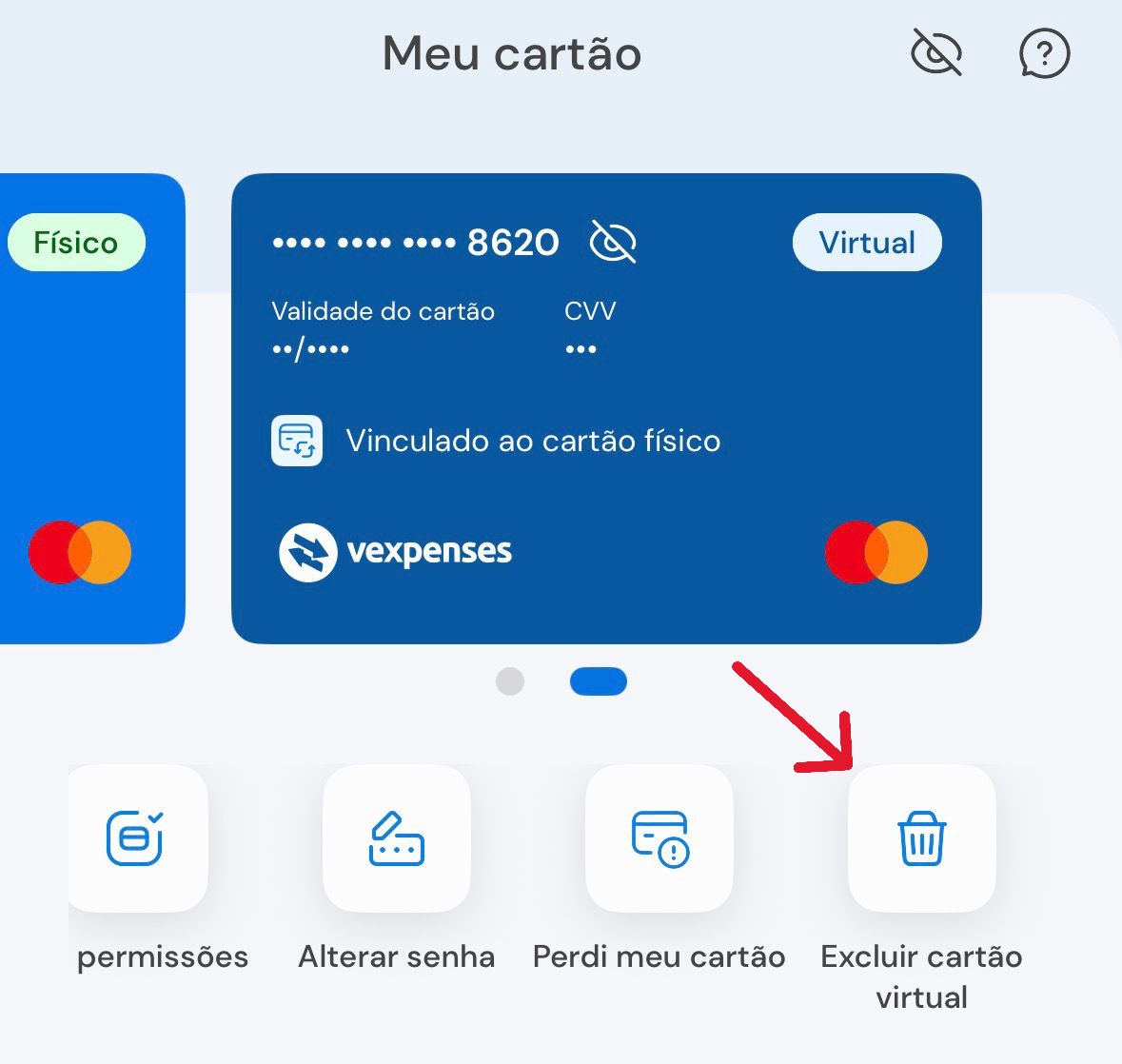Delete card with Excluir cartão virtual
This screenshot has height=1064, width=1122.
coord(921,838)
